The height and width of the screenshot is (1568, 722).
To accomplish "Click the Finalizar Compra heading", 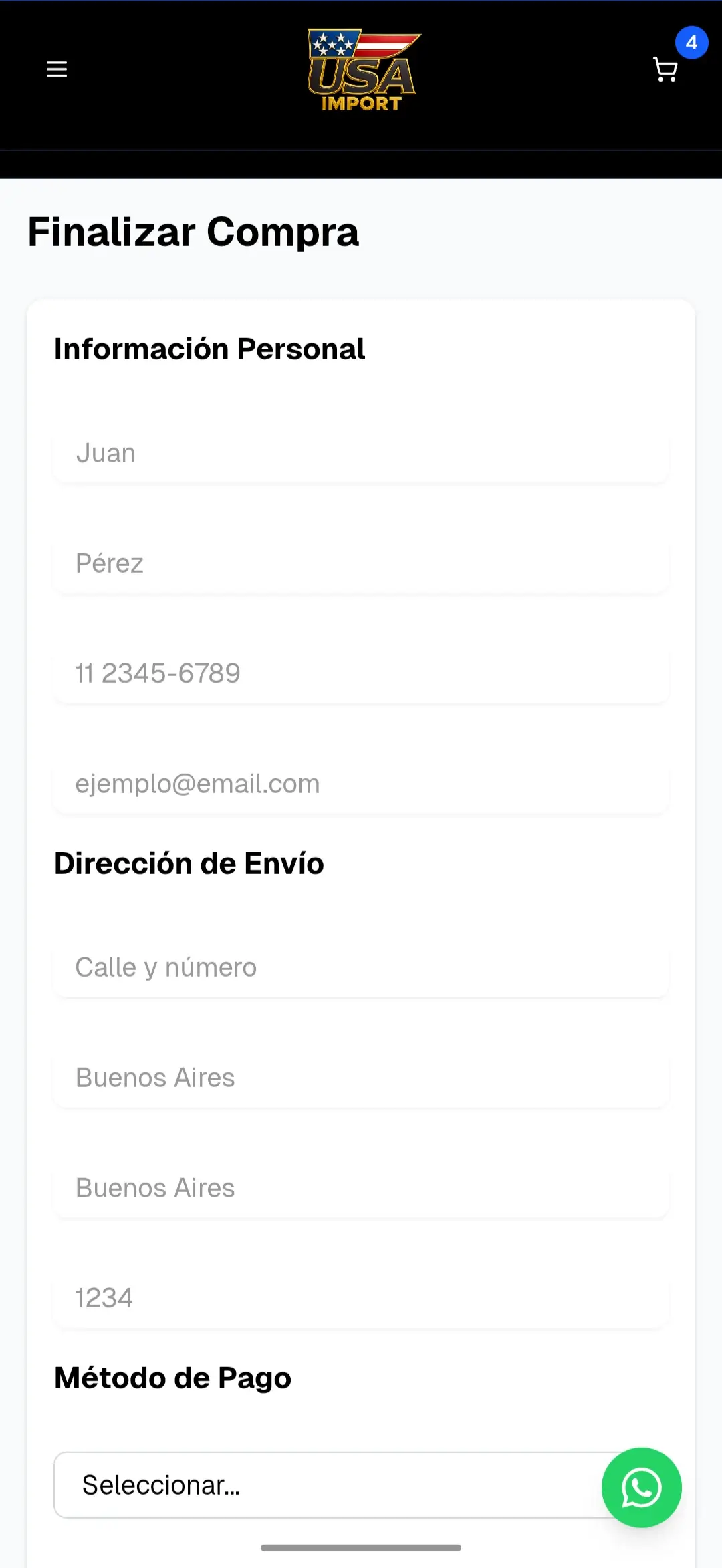I will pos(193,232).
